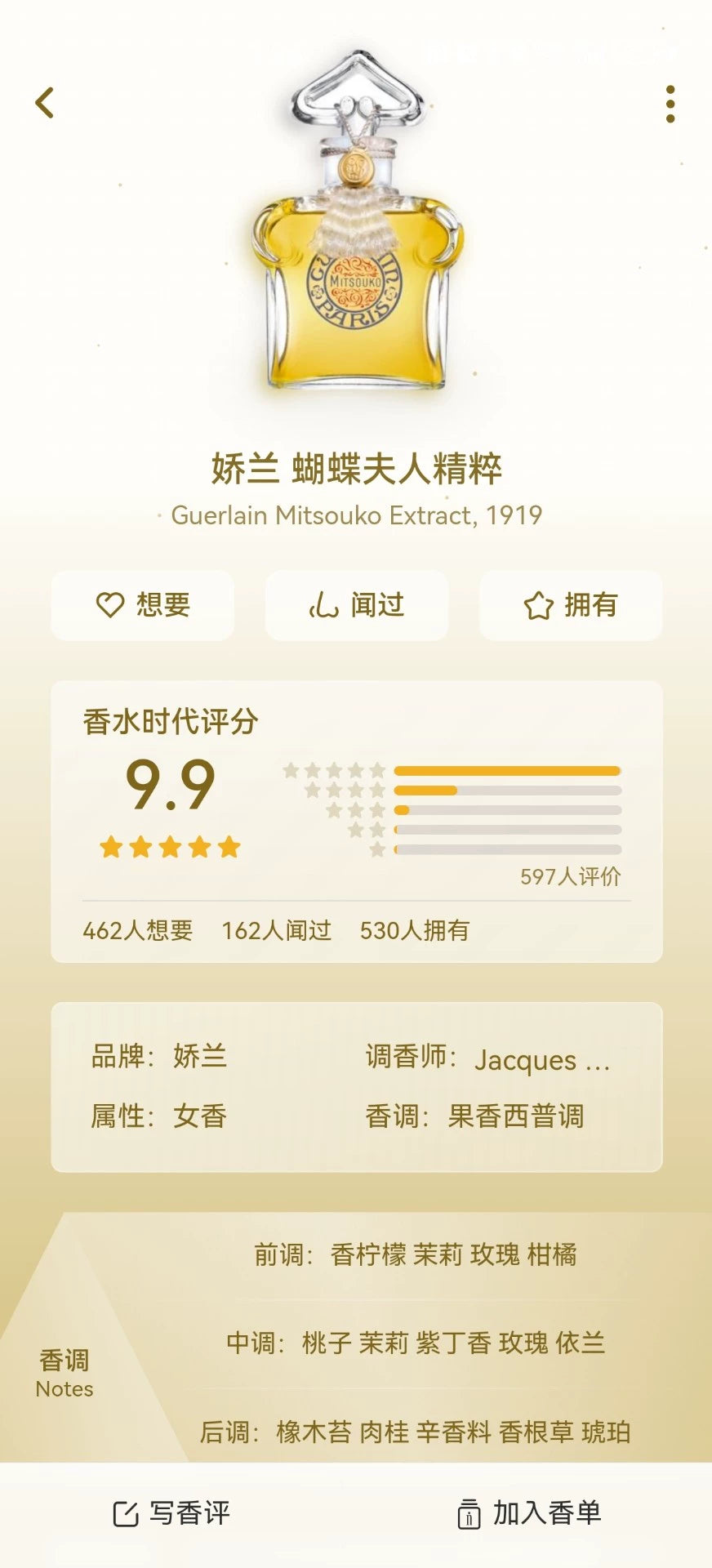
Task: Mark perfume as 闻过 (smelled)
Action: [357, 605]
